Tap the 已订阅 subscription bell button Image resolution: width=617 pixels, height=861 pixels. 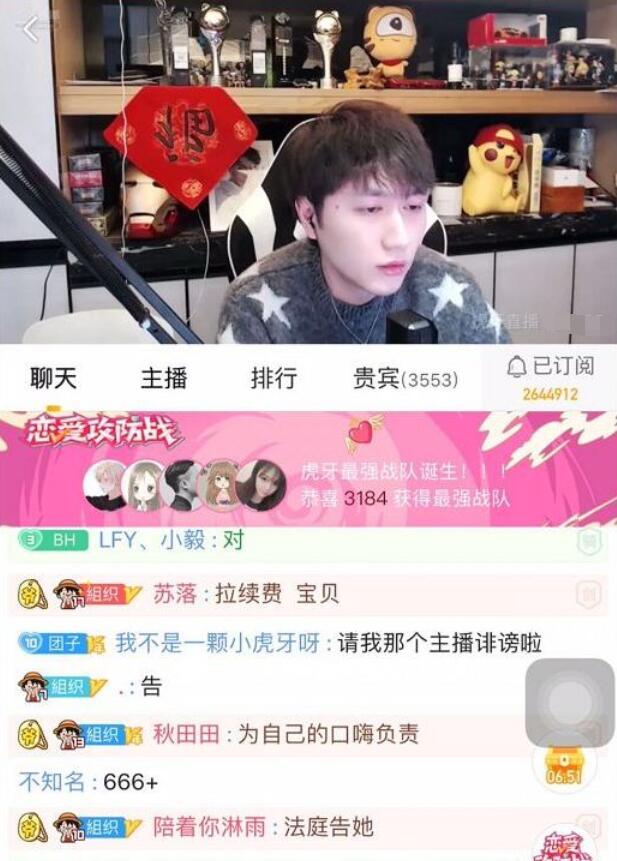(x=549, y=377)
